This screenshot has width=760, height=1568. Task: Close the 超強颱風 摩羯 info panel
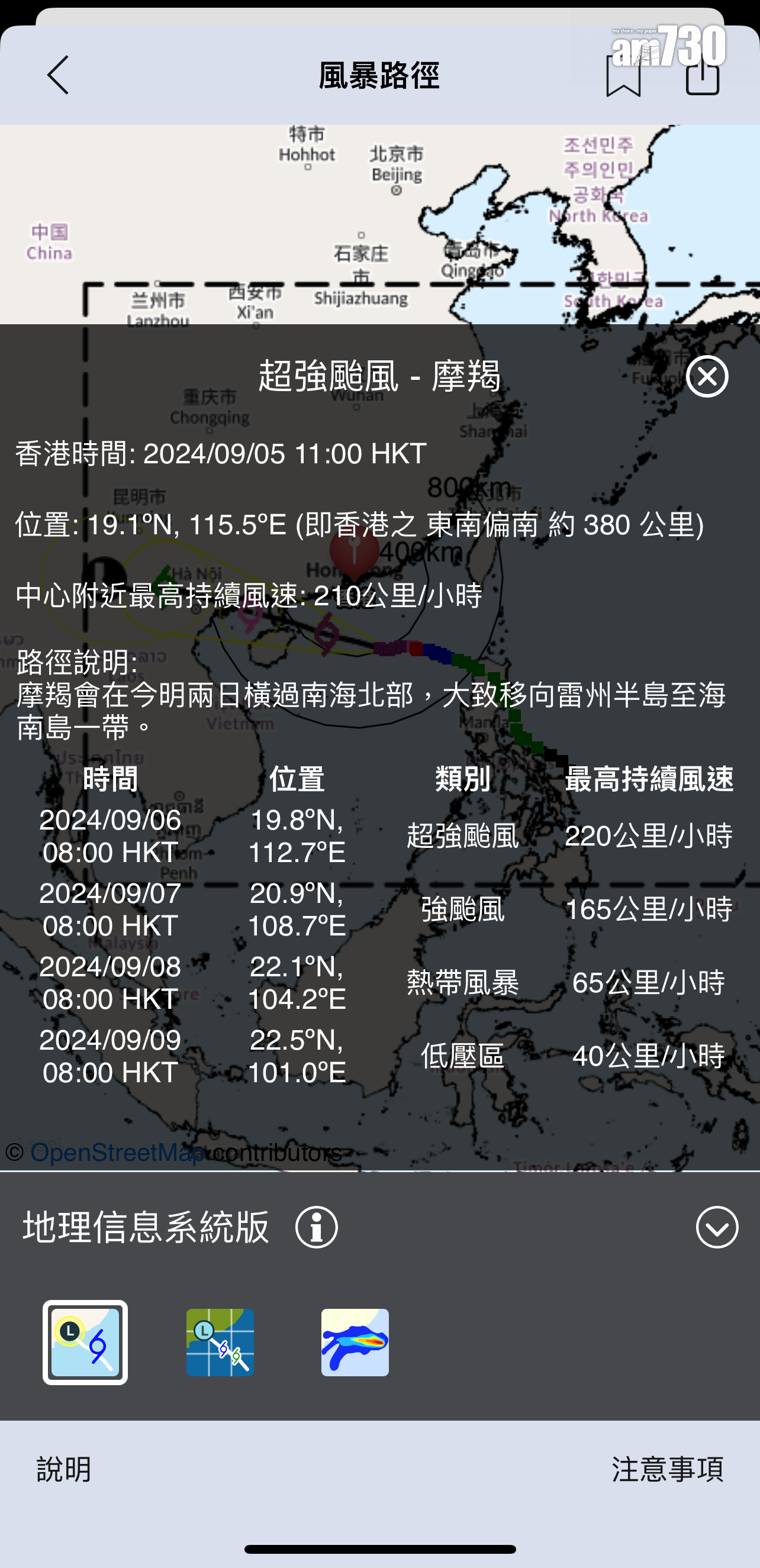[x=707, y=377]
